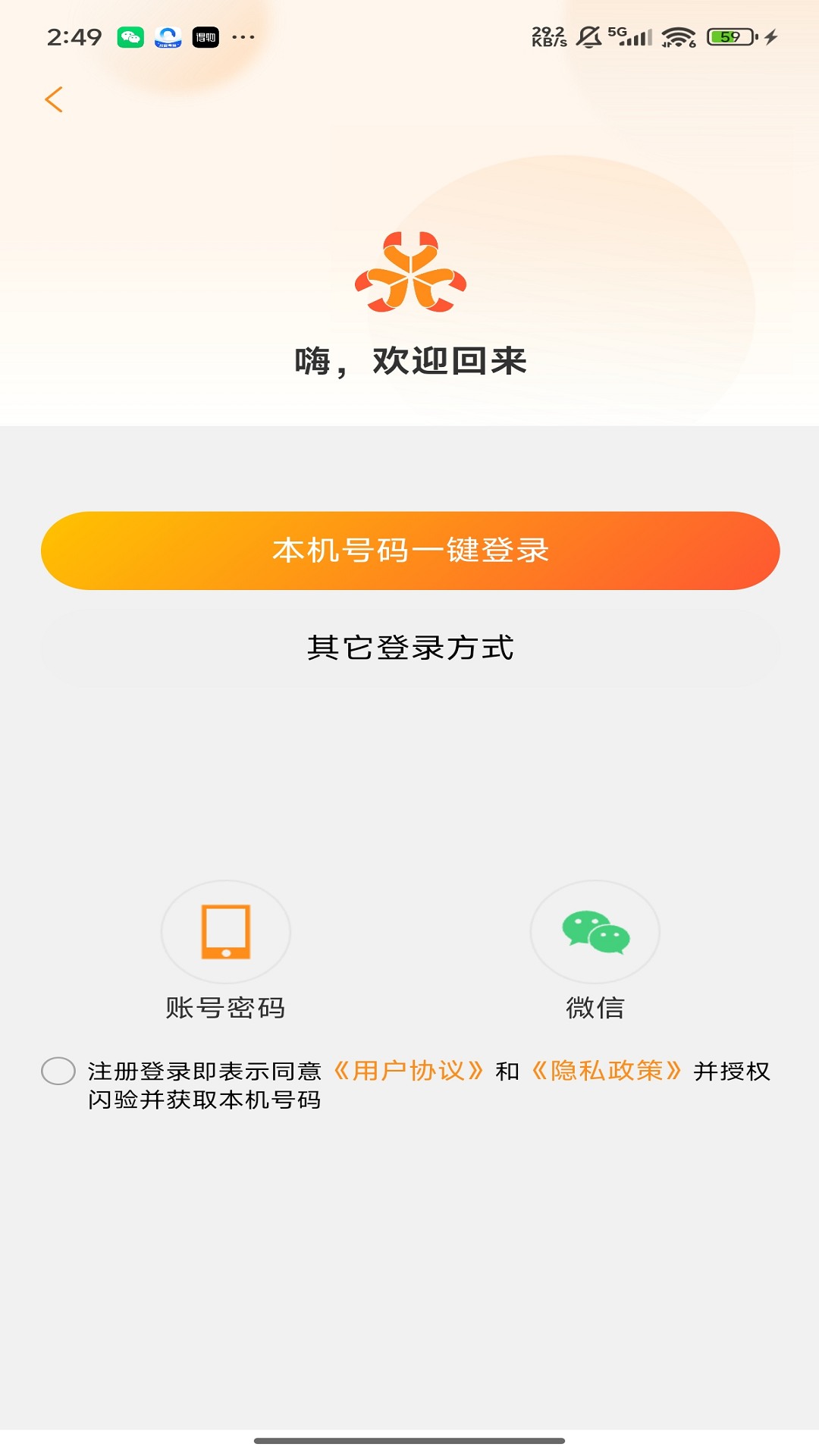Image resolution: width=819 pixels, height=1456 pixels.
Task: Select the 账号密码 password login icon
Action: [x=225, y=931]
